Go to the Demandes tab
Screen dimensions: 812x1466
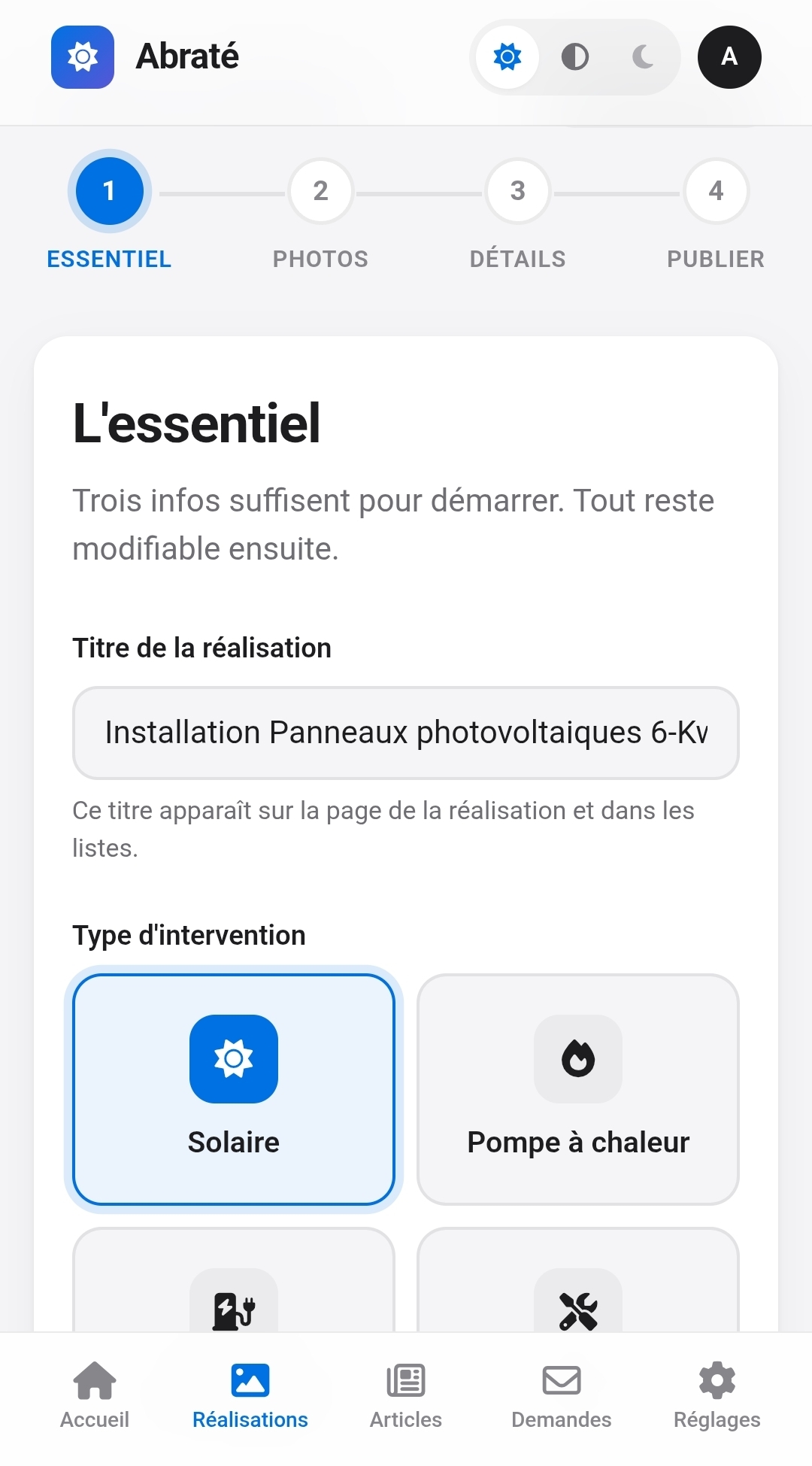[562, 1396]
